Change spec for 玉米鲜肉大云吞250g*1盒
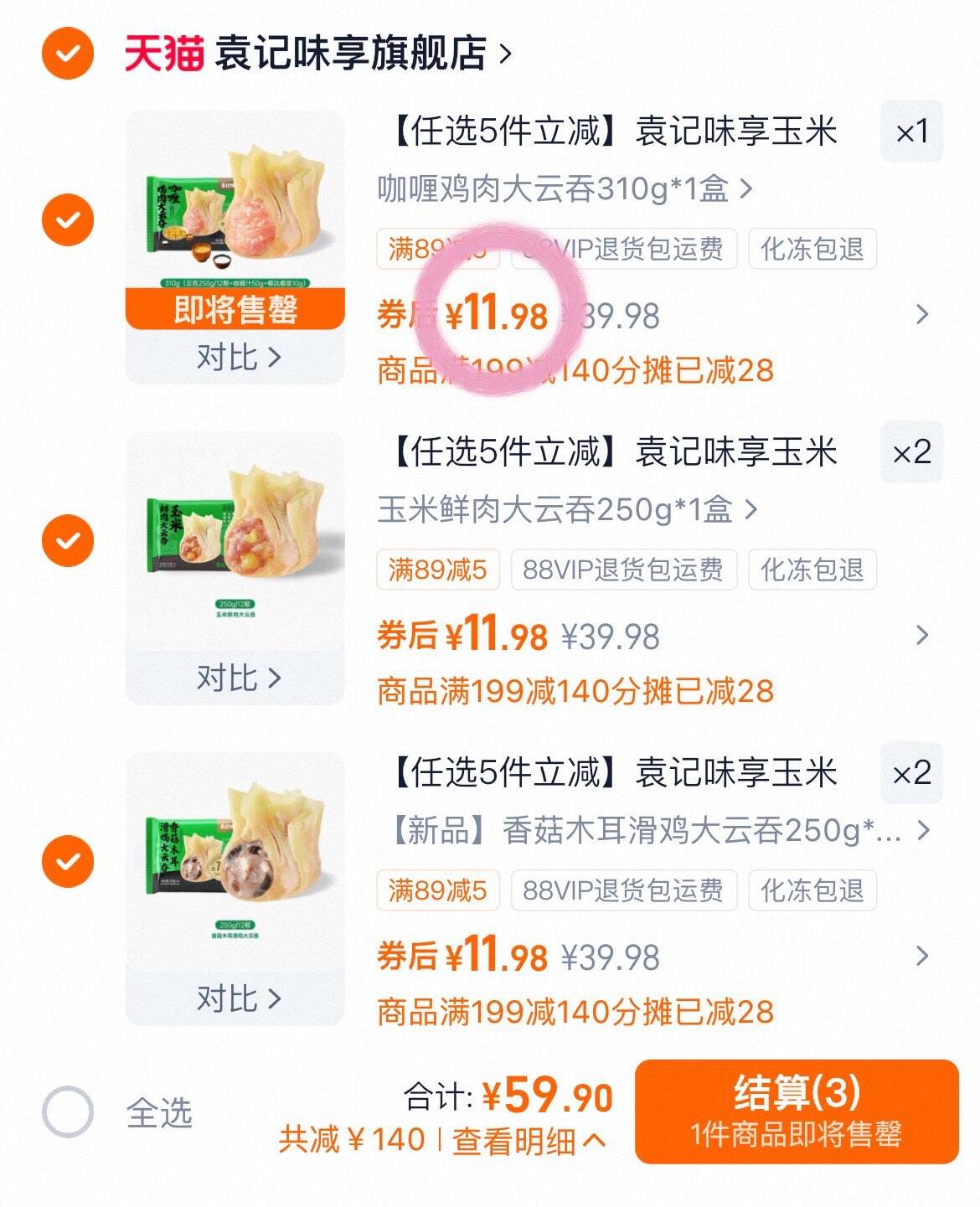The height and width of the screenshot is (1207, 980). pos(566,509)
